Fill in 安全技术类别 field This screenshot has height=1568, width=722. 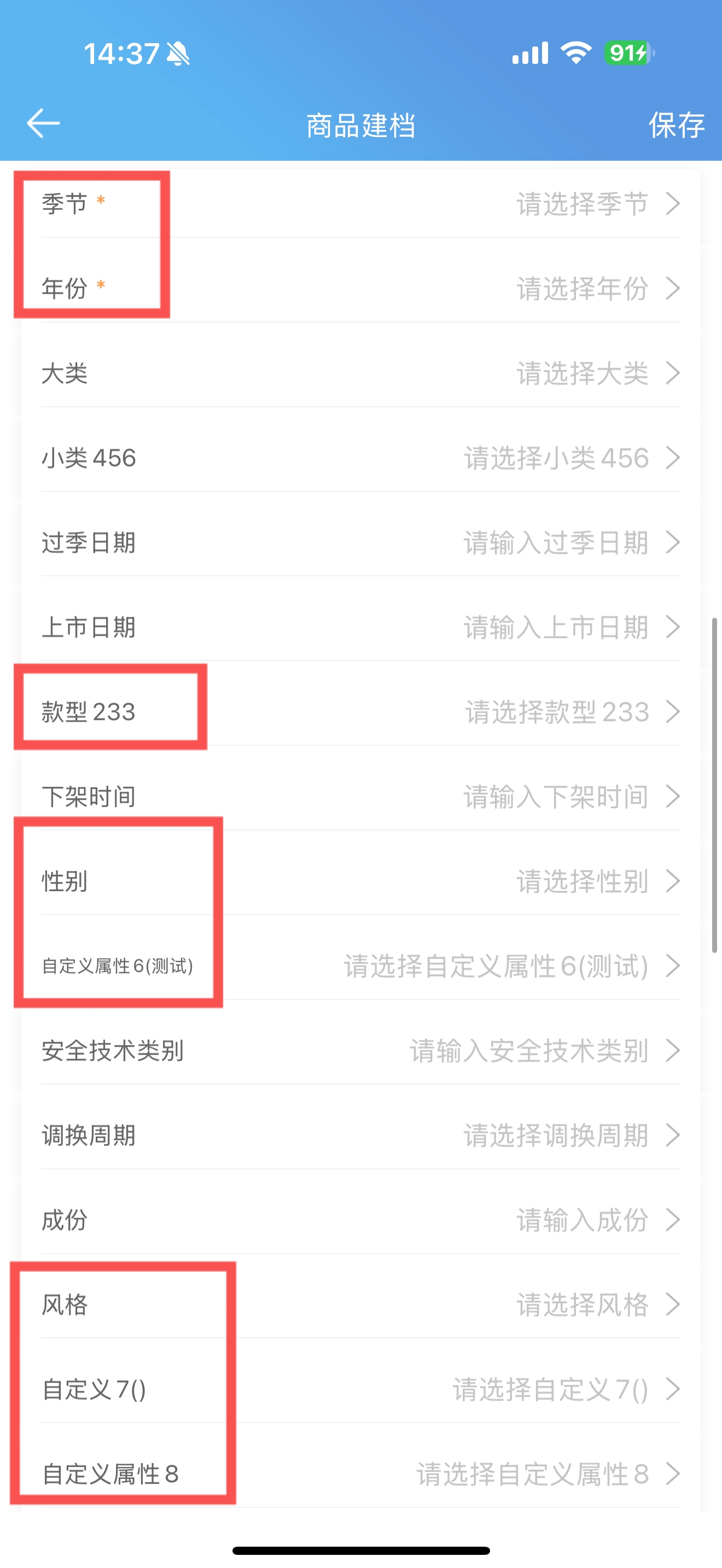360,1050
